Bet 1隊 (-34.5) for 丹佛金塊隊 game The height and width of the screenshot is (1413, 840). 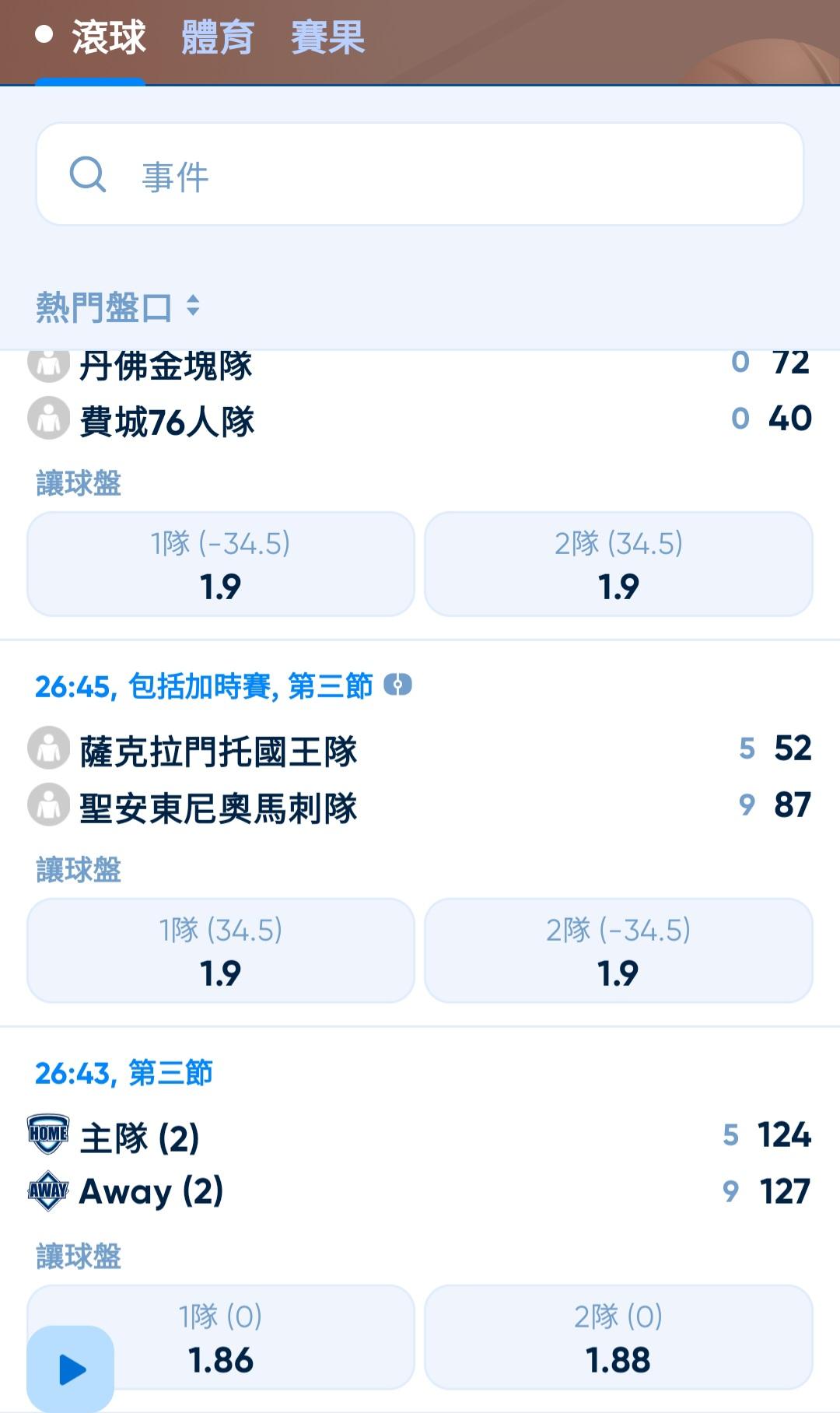(221, 564)
